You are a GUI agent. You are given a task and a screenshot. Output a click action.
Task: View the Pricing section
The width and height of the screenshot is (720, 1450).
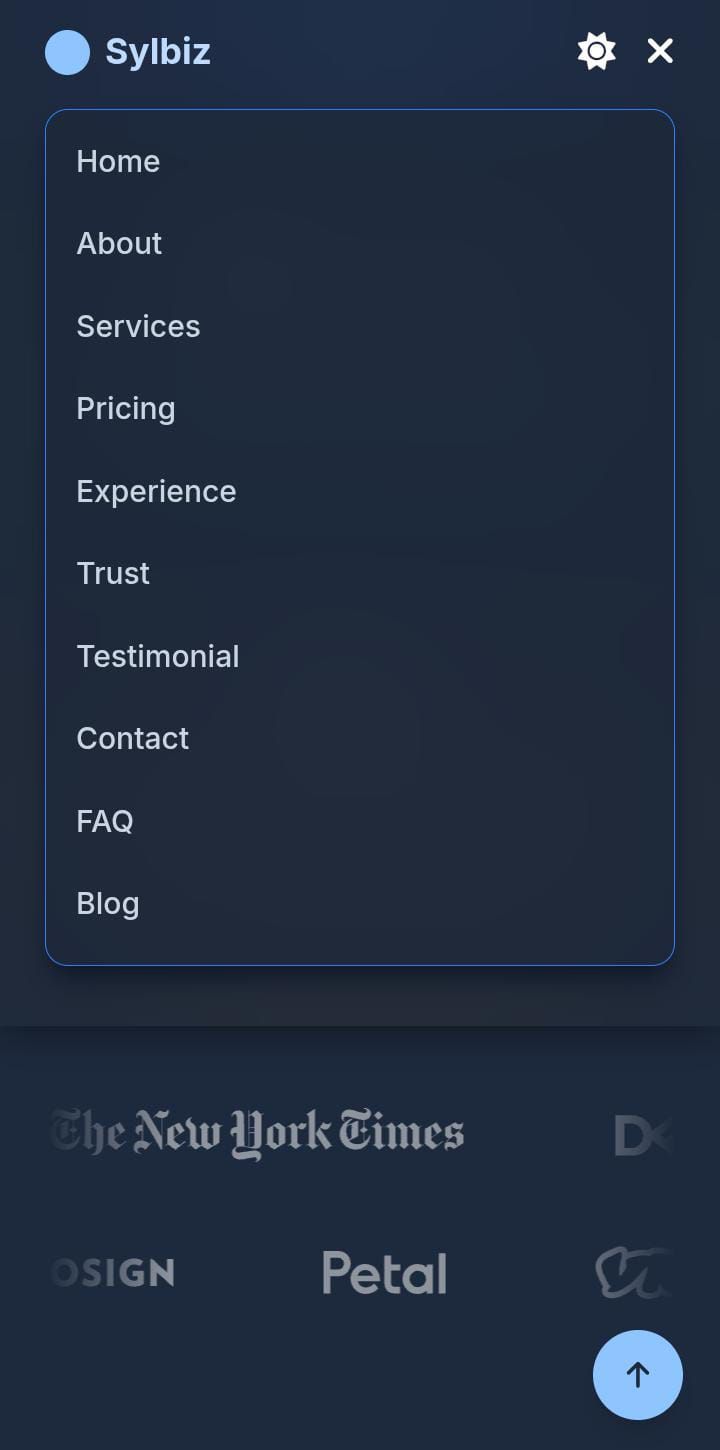click(x=126, y=408)
